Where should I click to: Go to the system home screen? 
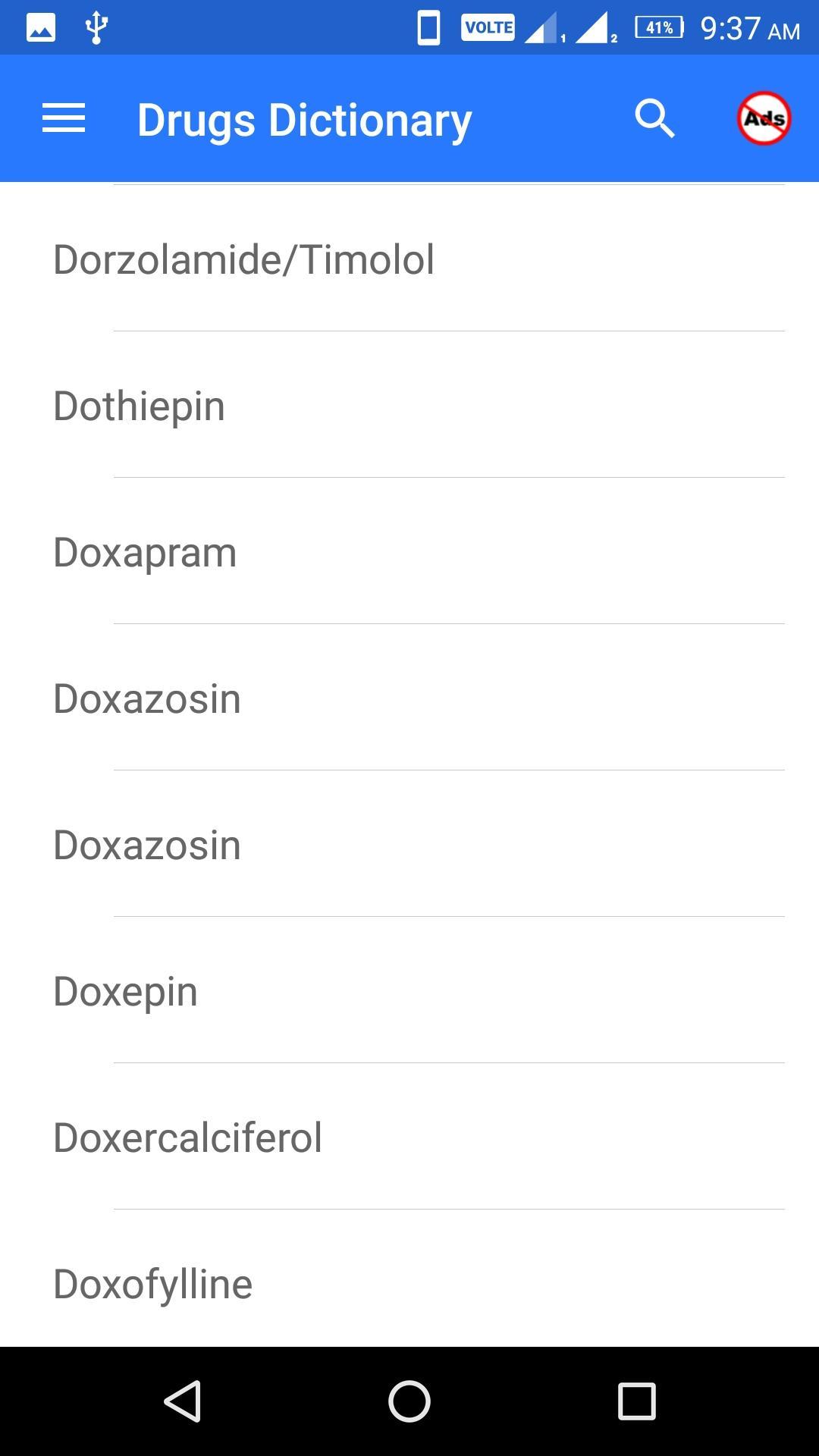point(409,1401)
